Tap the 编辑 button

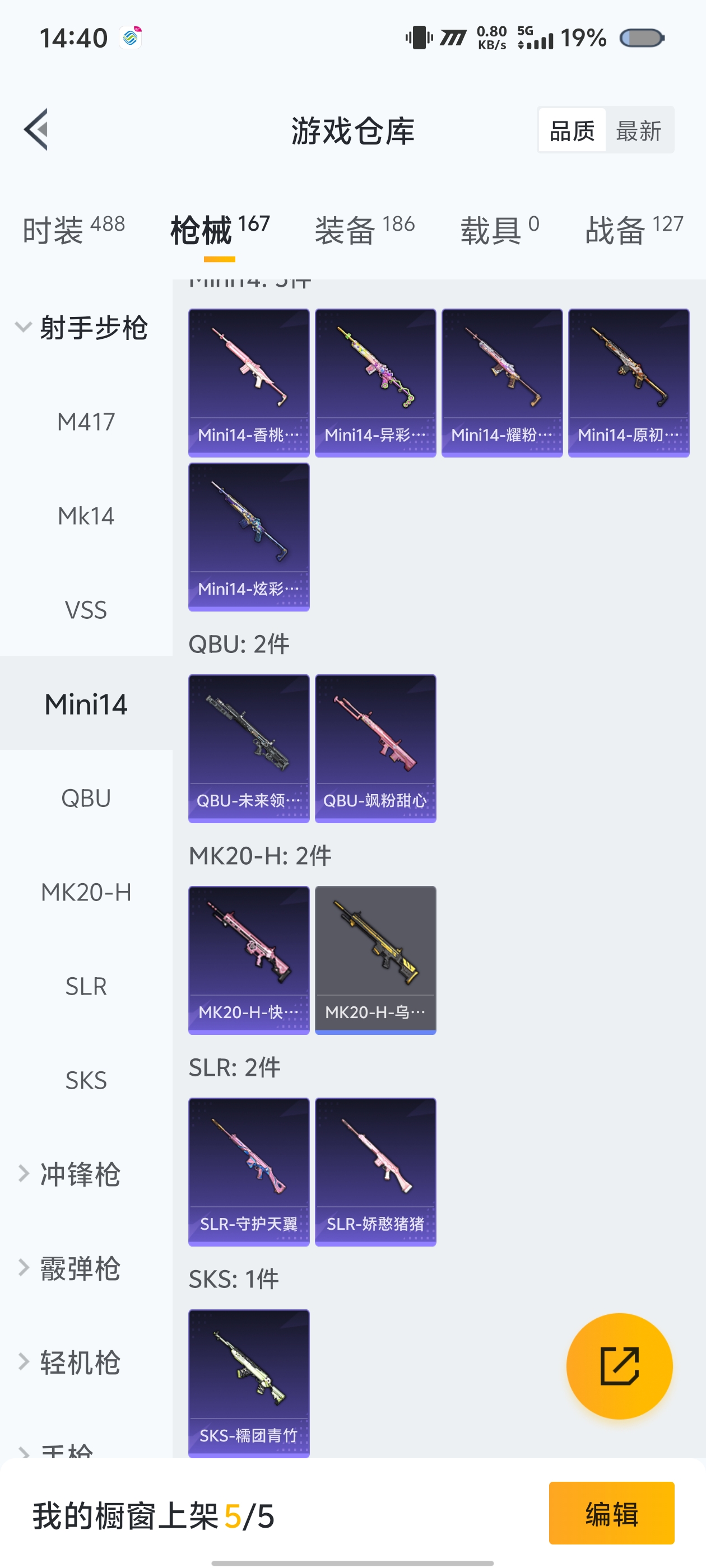pos(611,1513)
